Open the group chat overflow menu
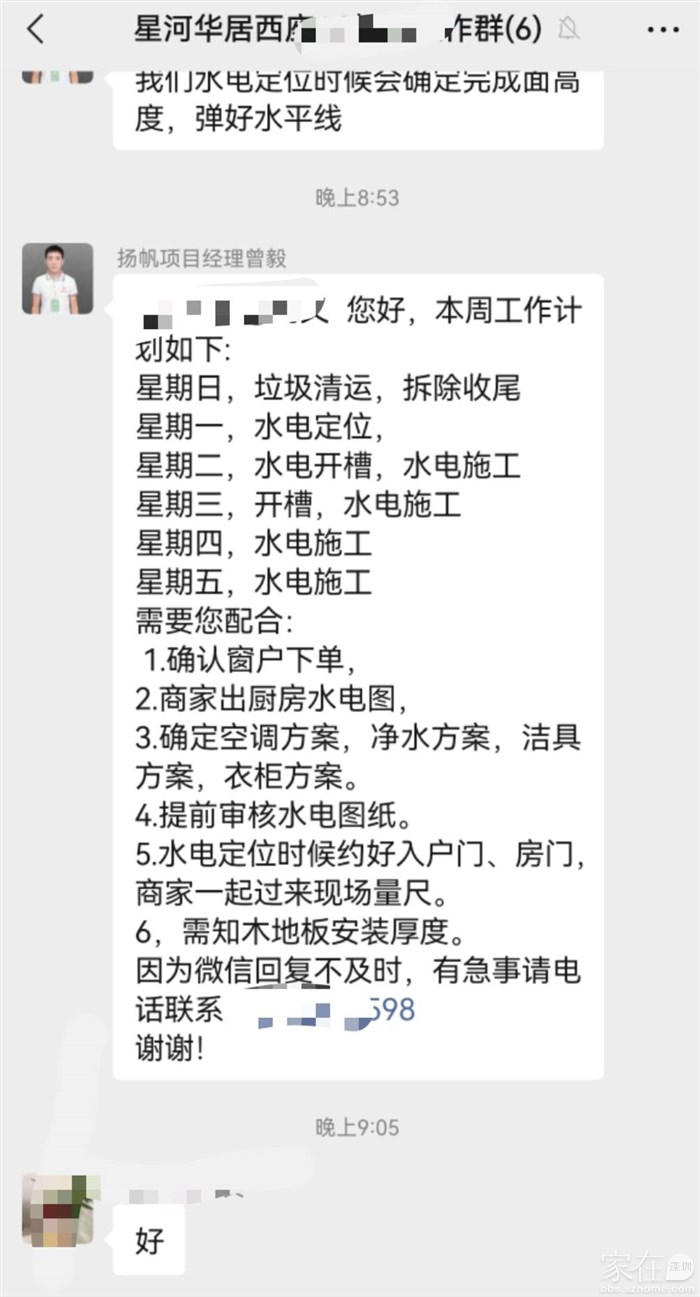Screen dimensions: 700x1297 (662, 31)
